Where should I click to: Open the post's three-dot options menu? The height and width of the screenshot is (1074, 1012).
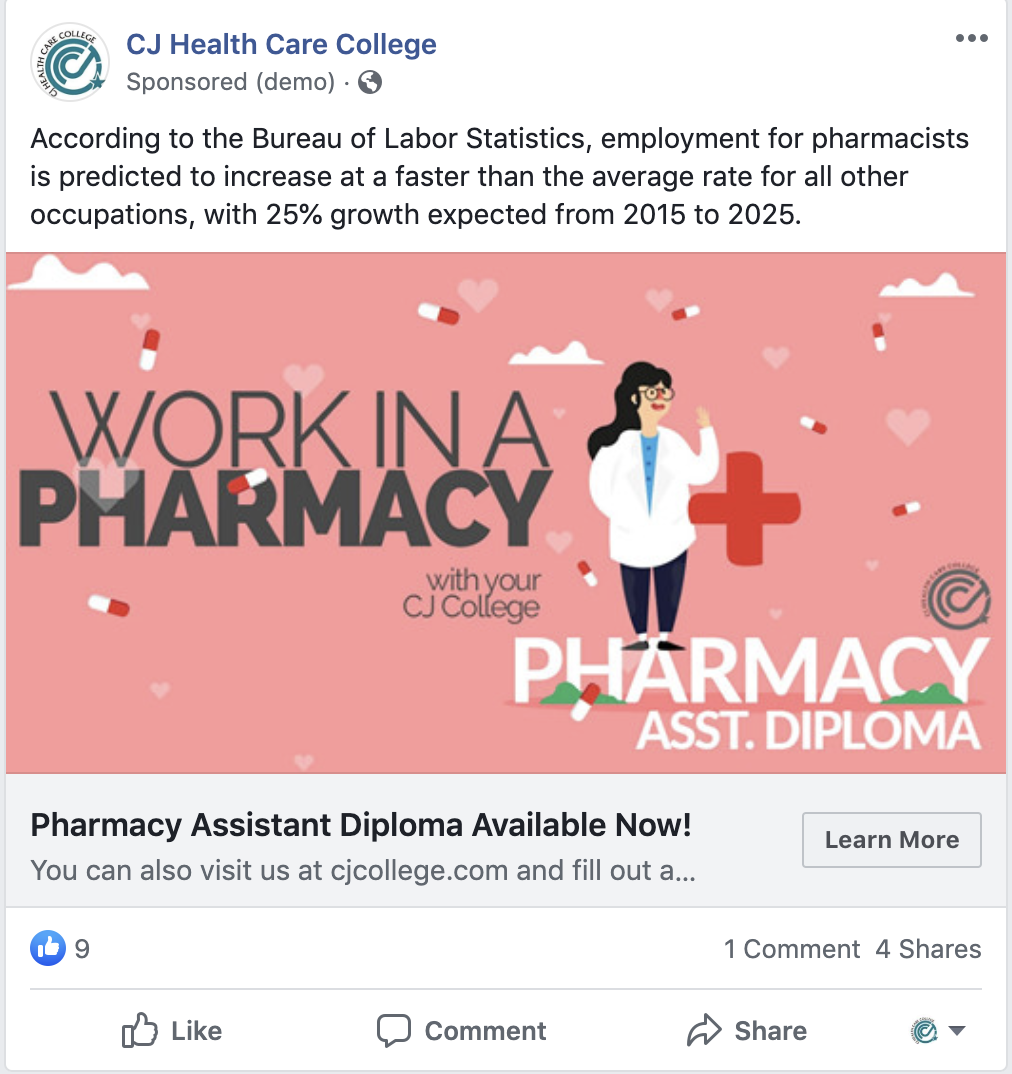(x=971, y=39)
